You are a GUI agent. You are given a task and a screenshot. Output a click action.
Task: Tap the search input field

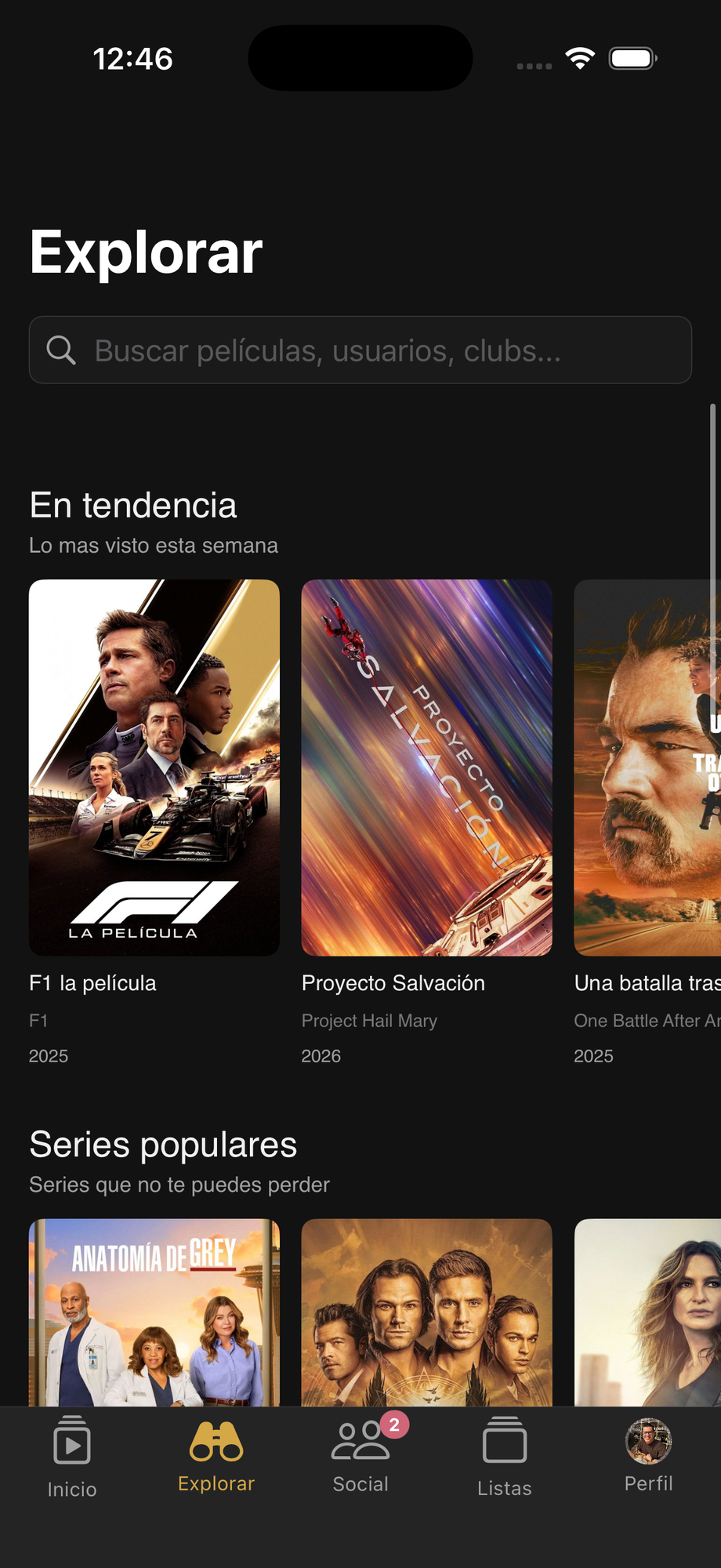point(360,350)
